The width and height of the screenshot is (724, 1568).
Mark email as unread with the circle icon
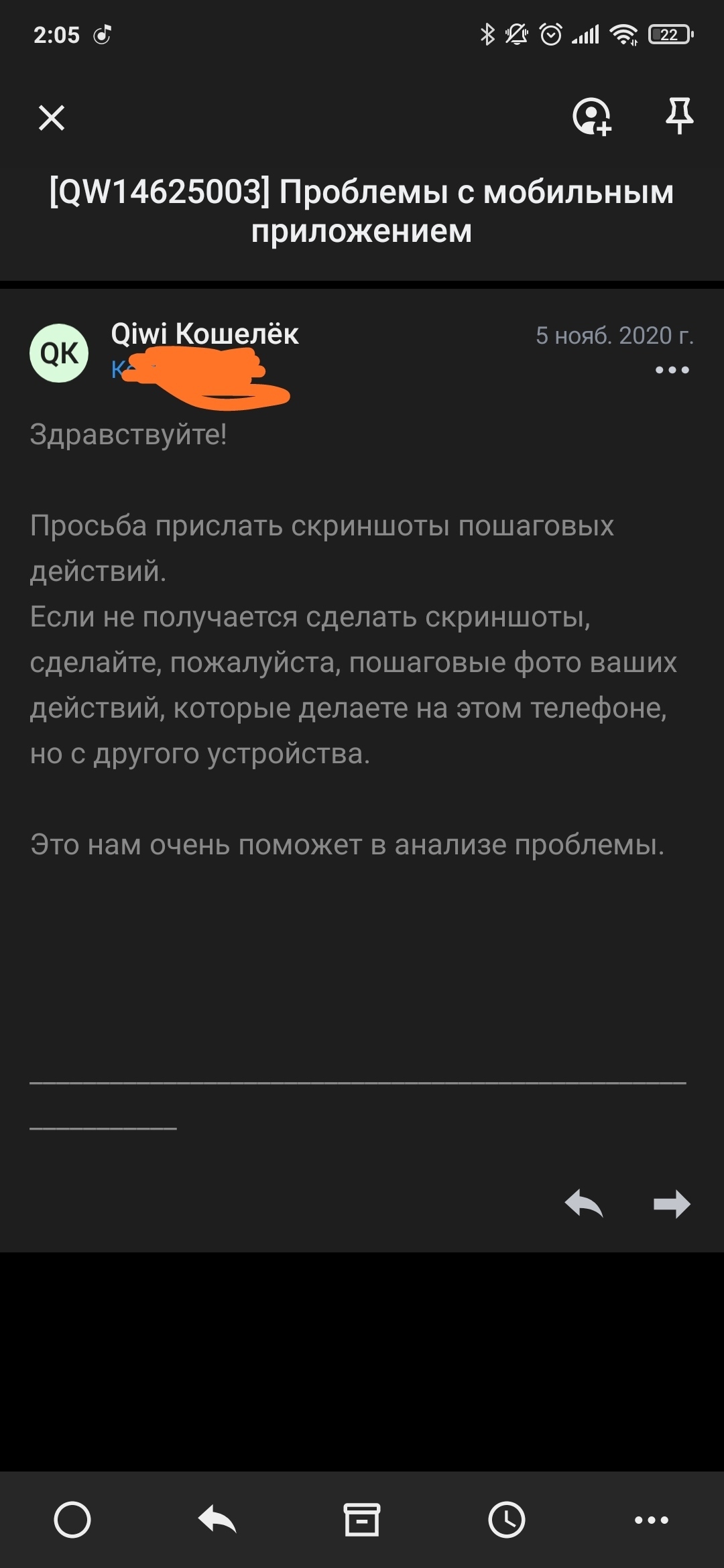[x=72, y=1520]
